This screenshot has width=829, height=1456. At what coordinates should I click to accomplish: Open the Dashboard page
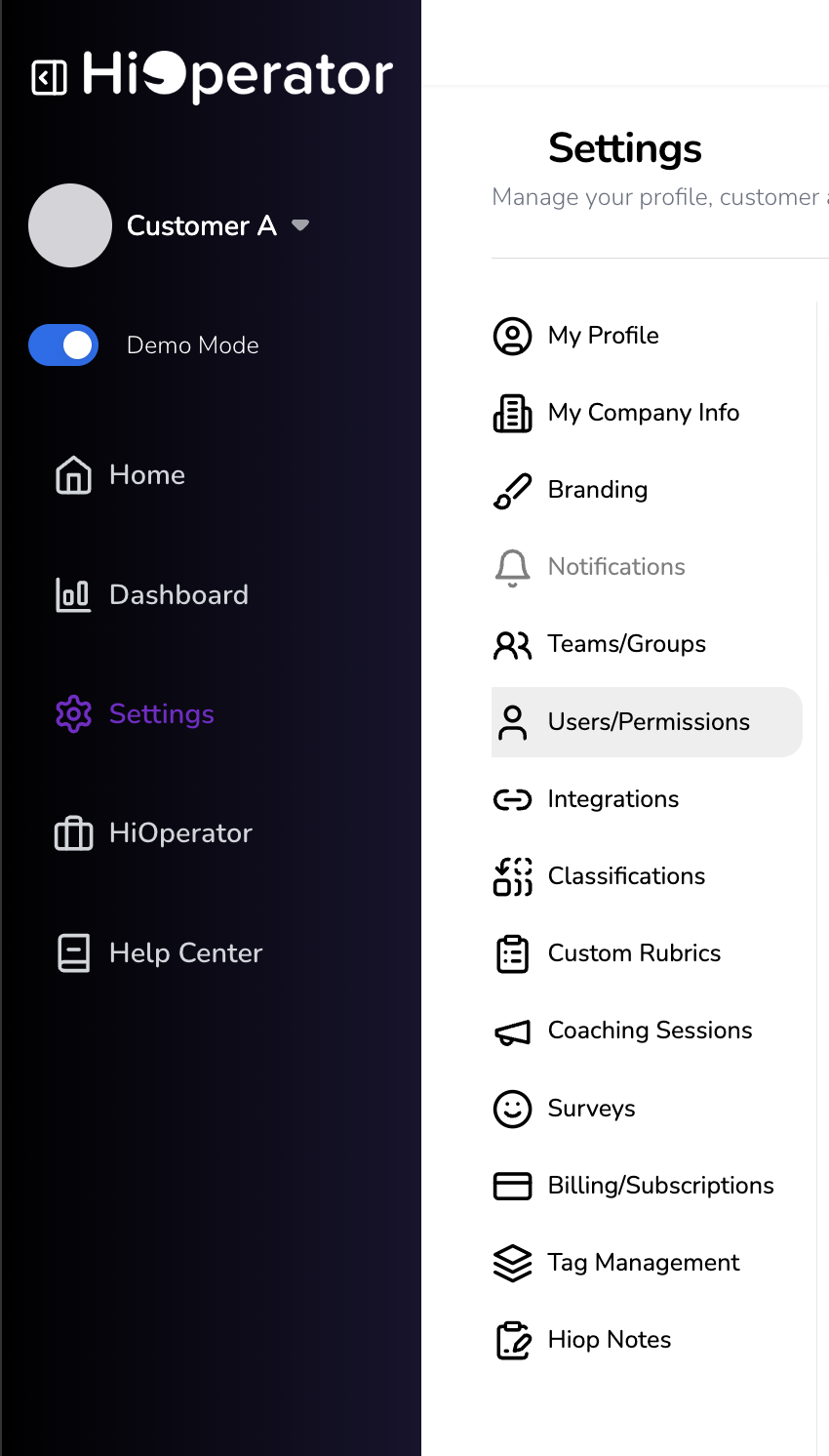tap(178, 595)
